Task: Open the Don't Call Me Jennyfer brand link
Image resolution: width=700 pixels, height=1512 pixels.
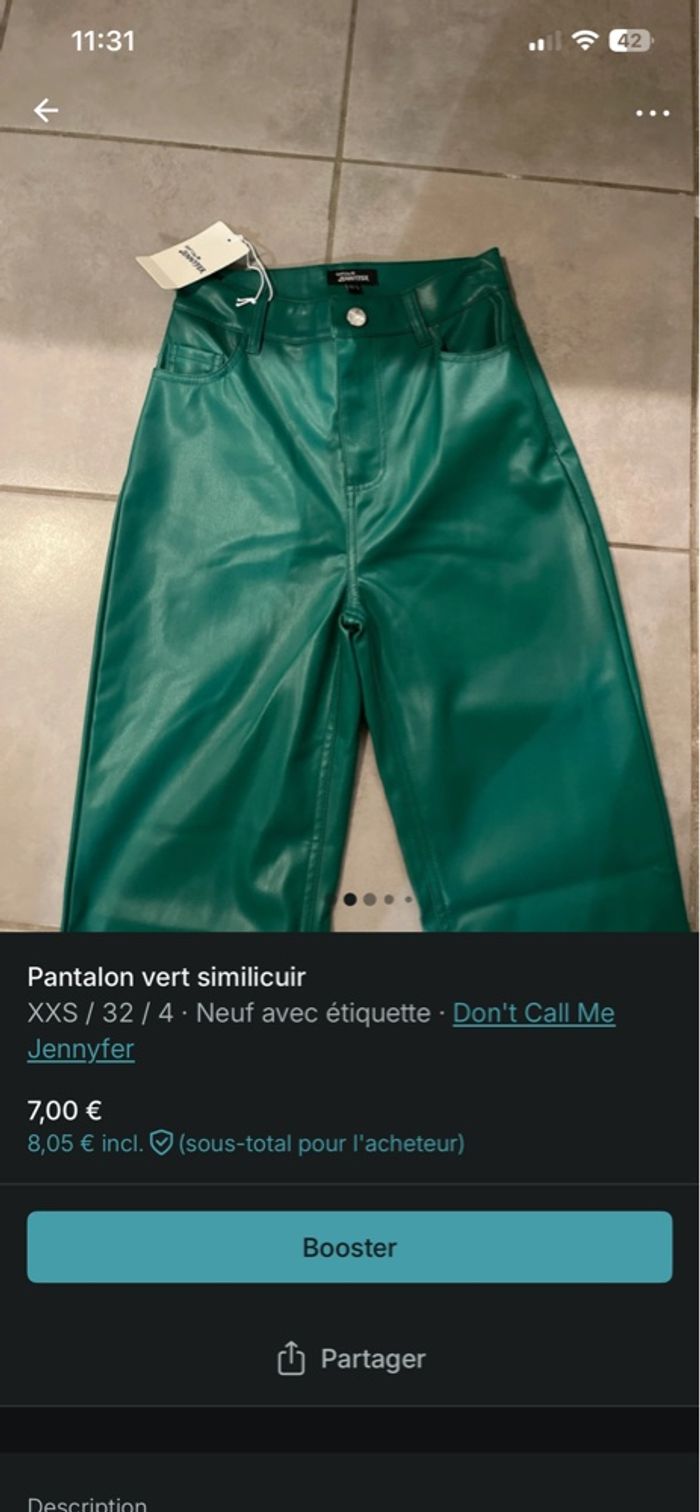Action: [x=533, y=1013]
